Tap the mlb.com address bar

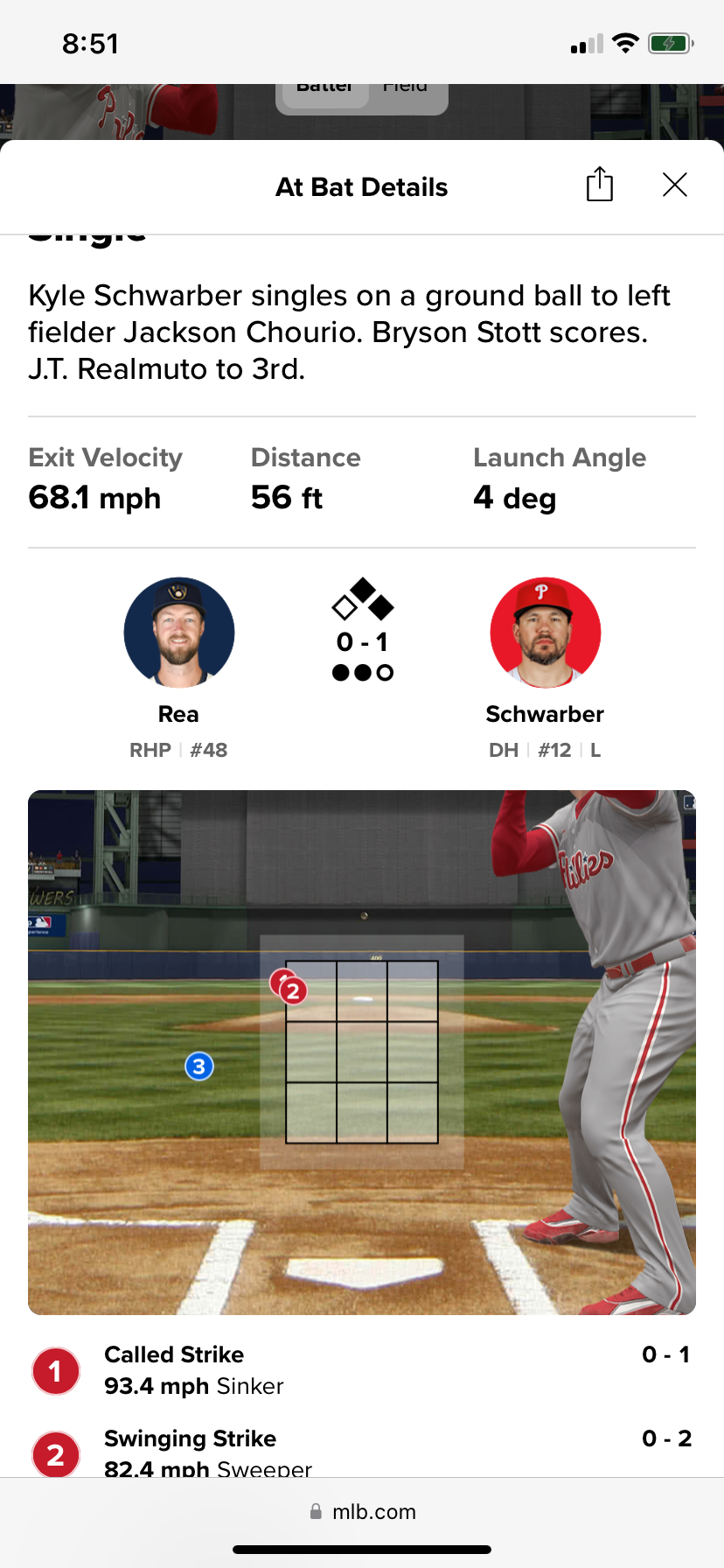click(x=362, y=1512)
